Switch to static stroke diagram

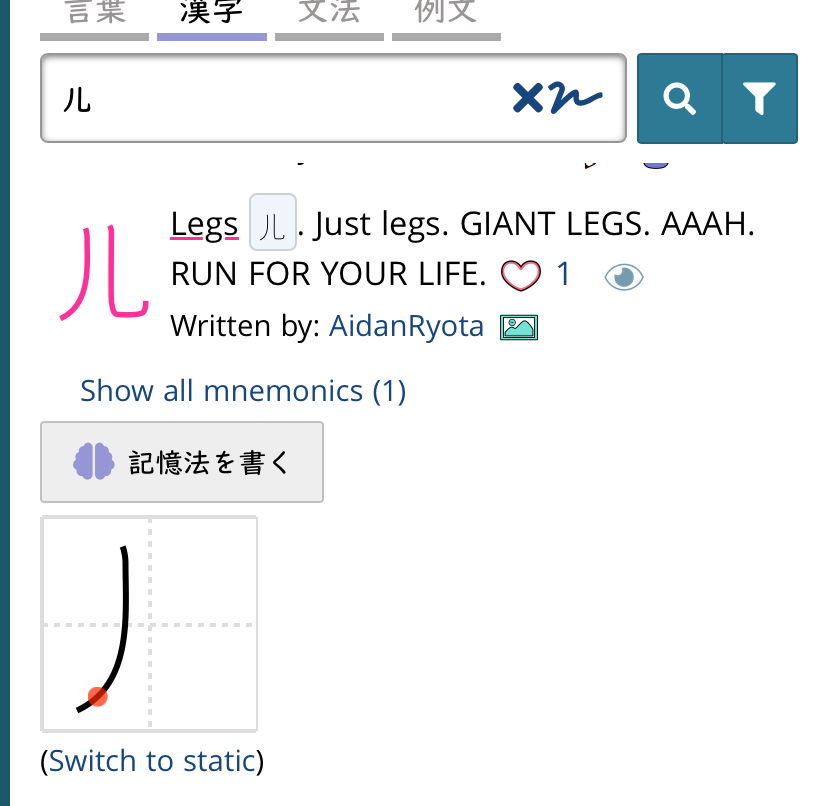152,761
